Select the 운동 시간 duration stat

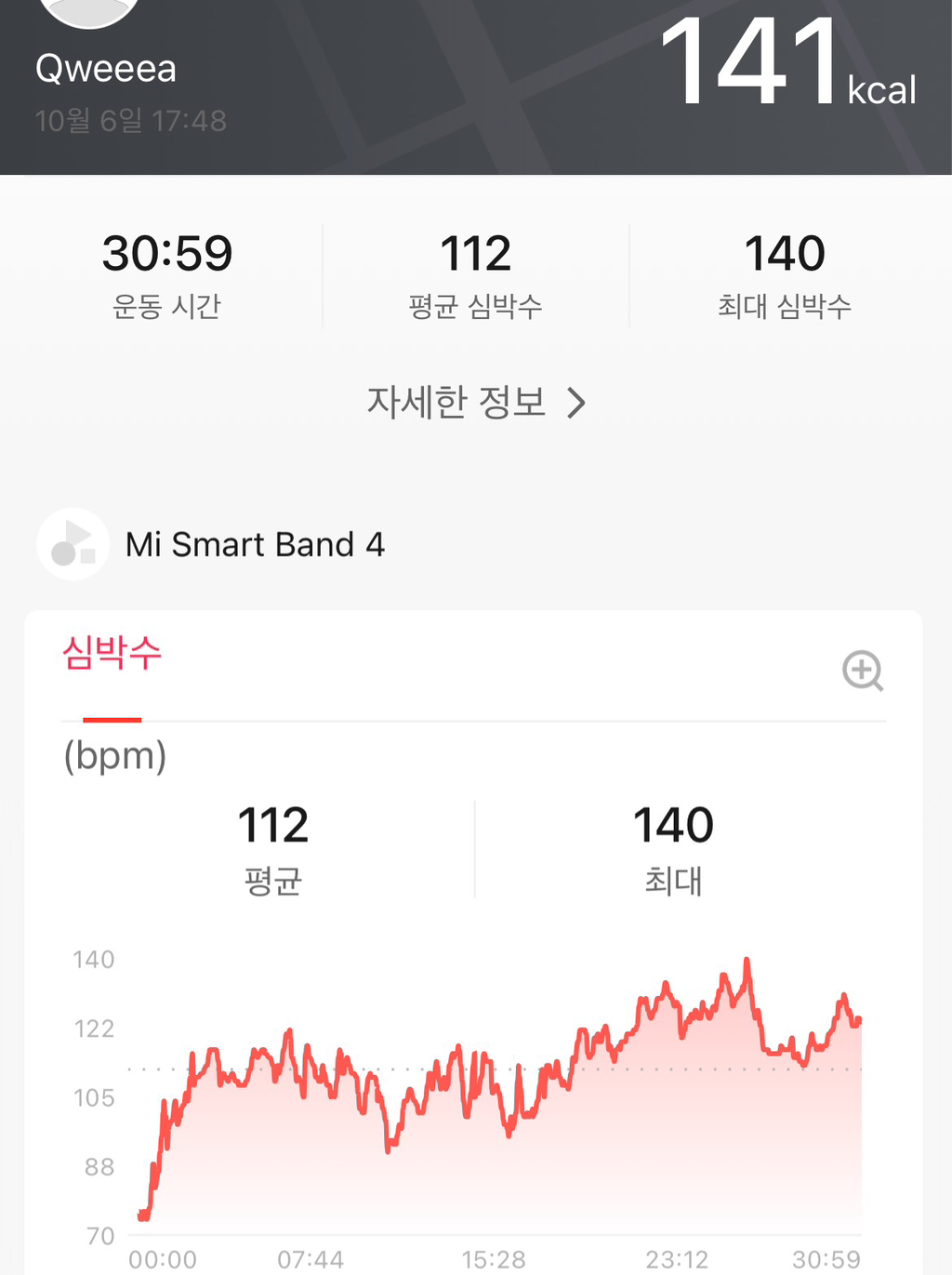(x=166, y=272)
